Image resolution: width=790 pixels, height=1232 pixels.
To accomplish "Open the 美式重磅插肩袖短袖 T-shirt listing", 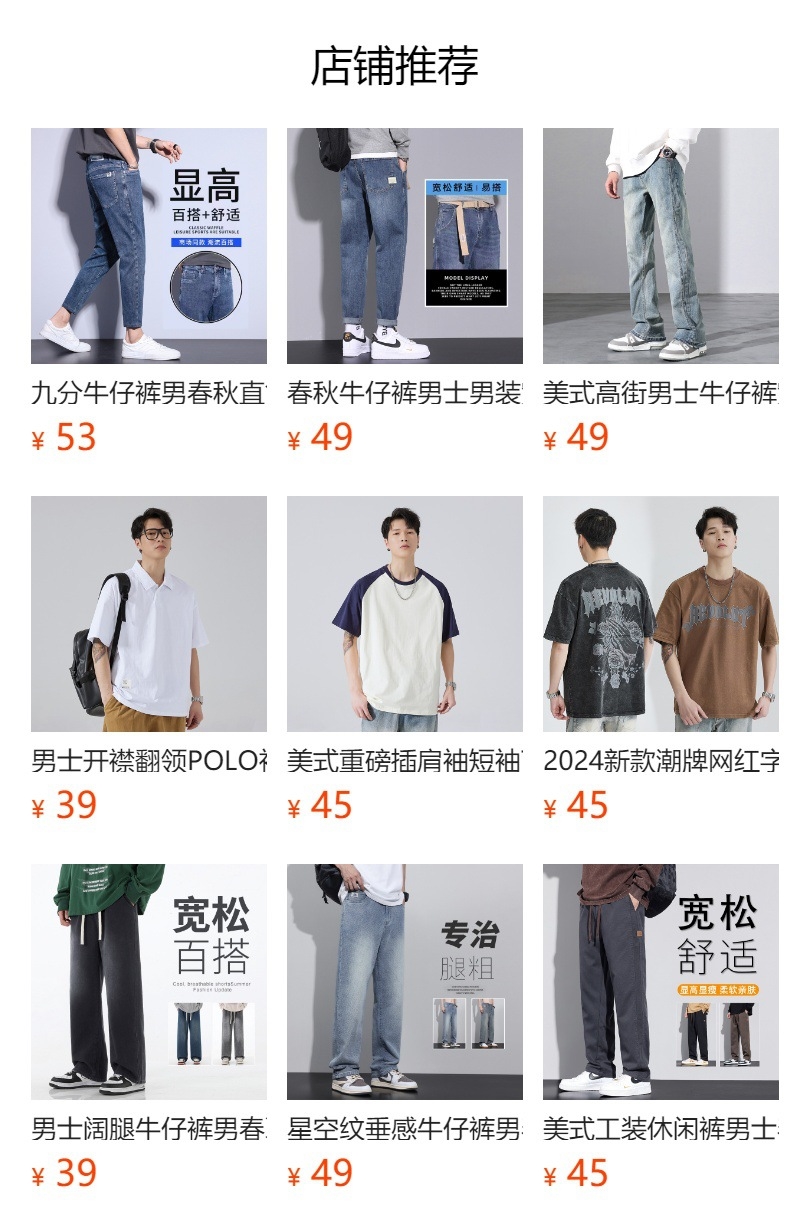I will point(405,614).
